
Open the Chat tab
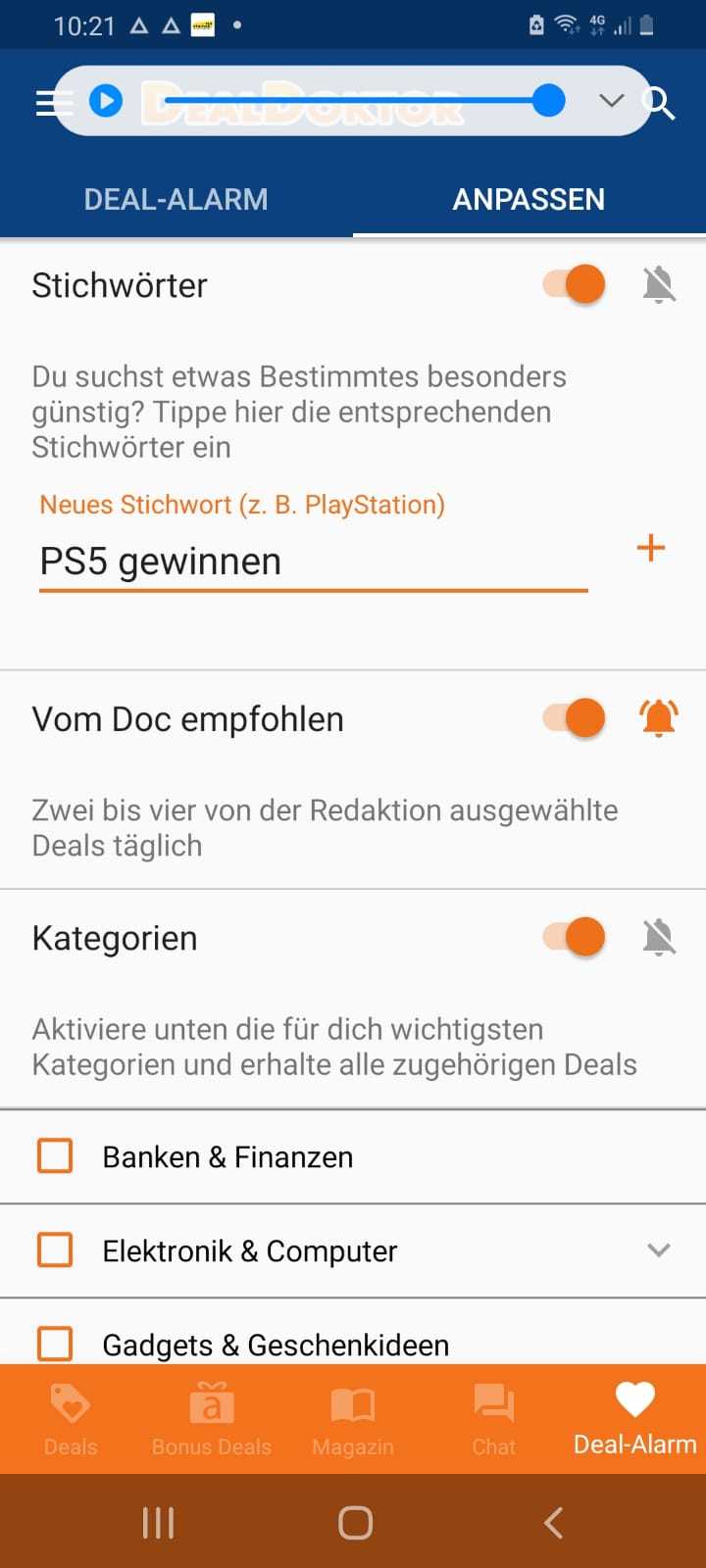[x=494, y=1419]
